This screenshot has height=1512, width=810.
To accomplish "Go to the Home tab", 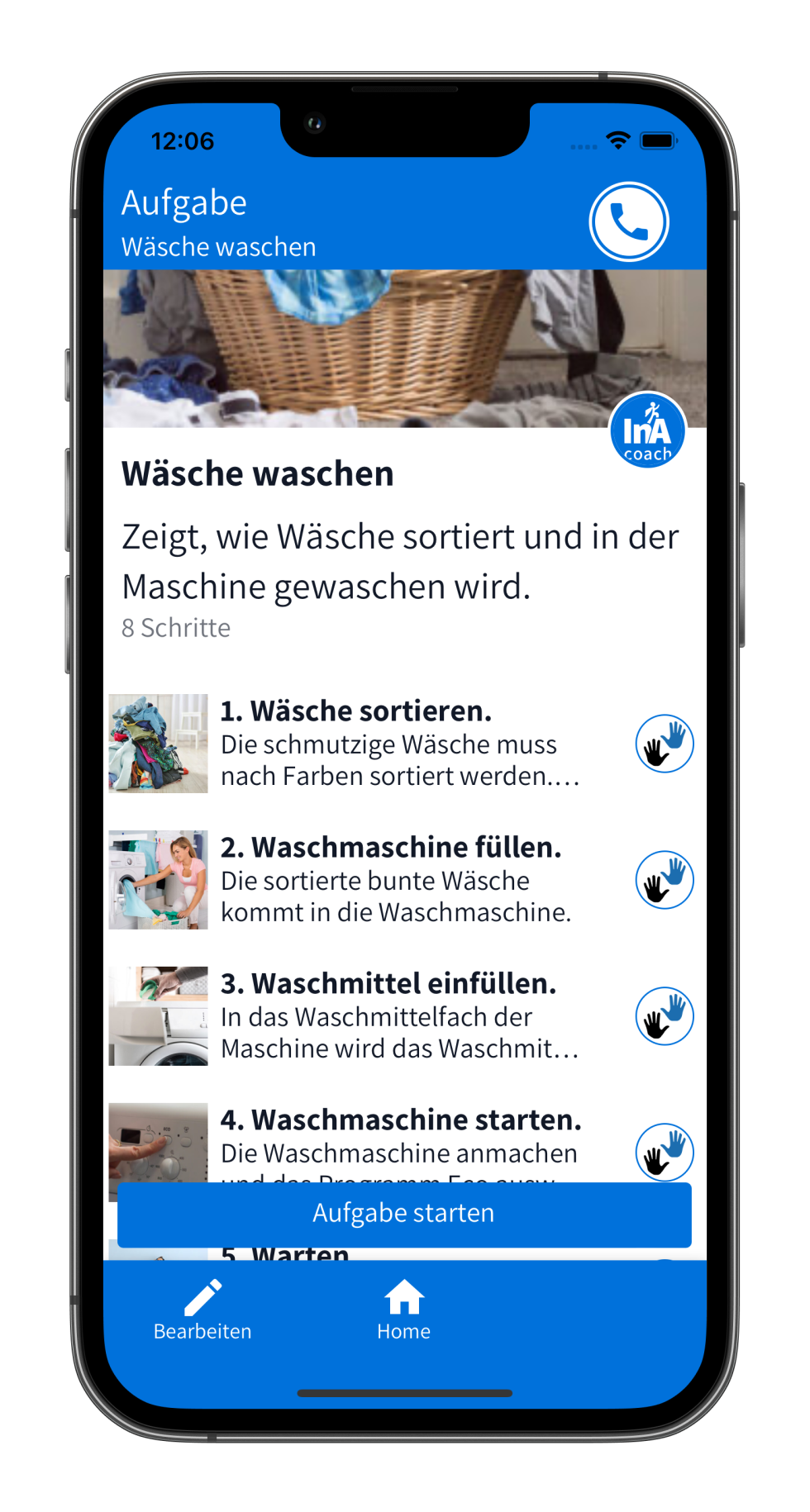I will (x=404, y=1310).
